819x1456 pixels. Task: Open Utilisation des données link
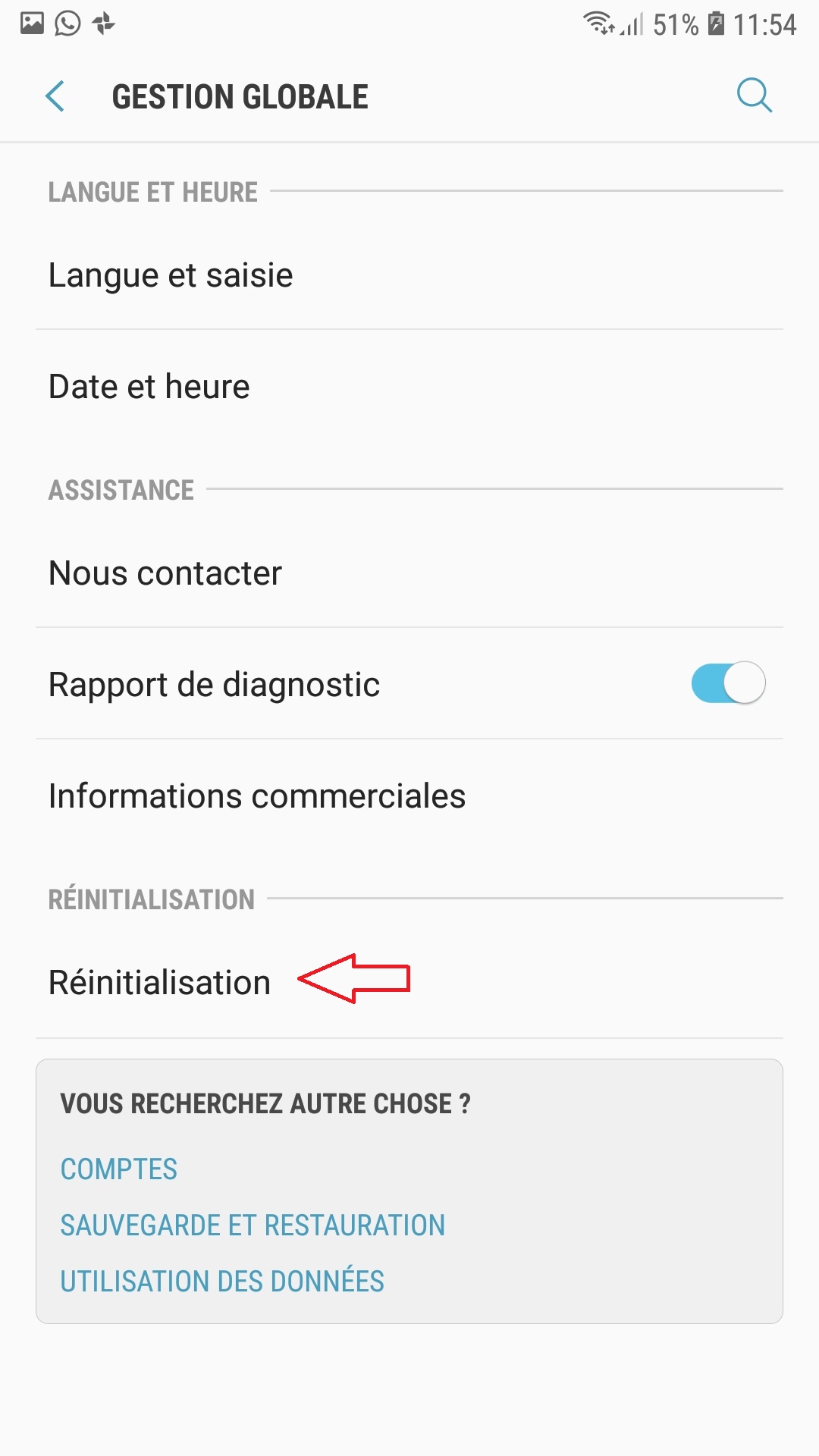(222, 1281)
